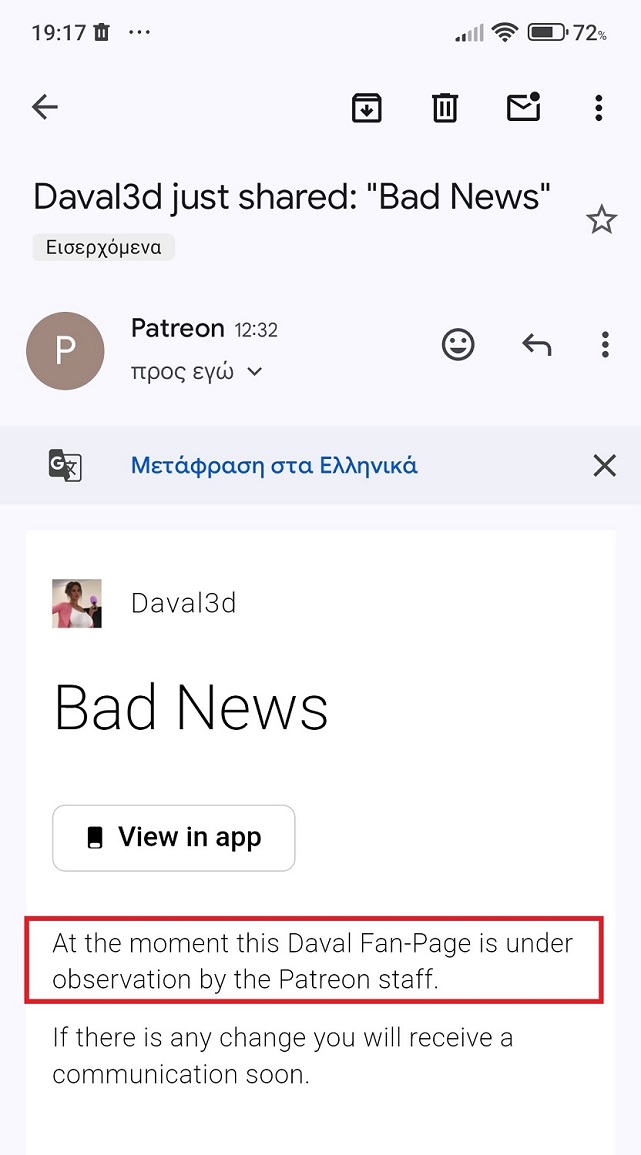The image size is (641, 1155).
Task: Open message options beside the reply arrow
Action: point(605,344)
